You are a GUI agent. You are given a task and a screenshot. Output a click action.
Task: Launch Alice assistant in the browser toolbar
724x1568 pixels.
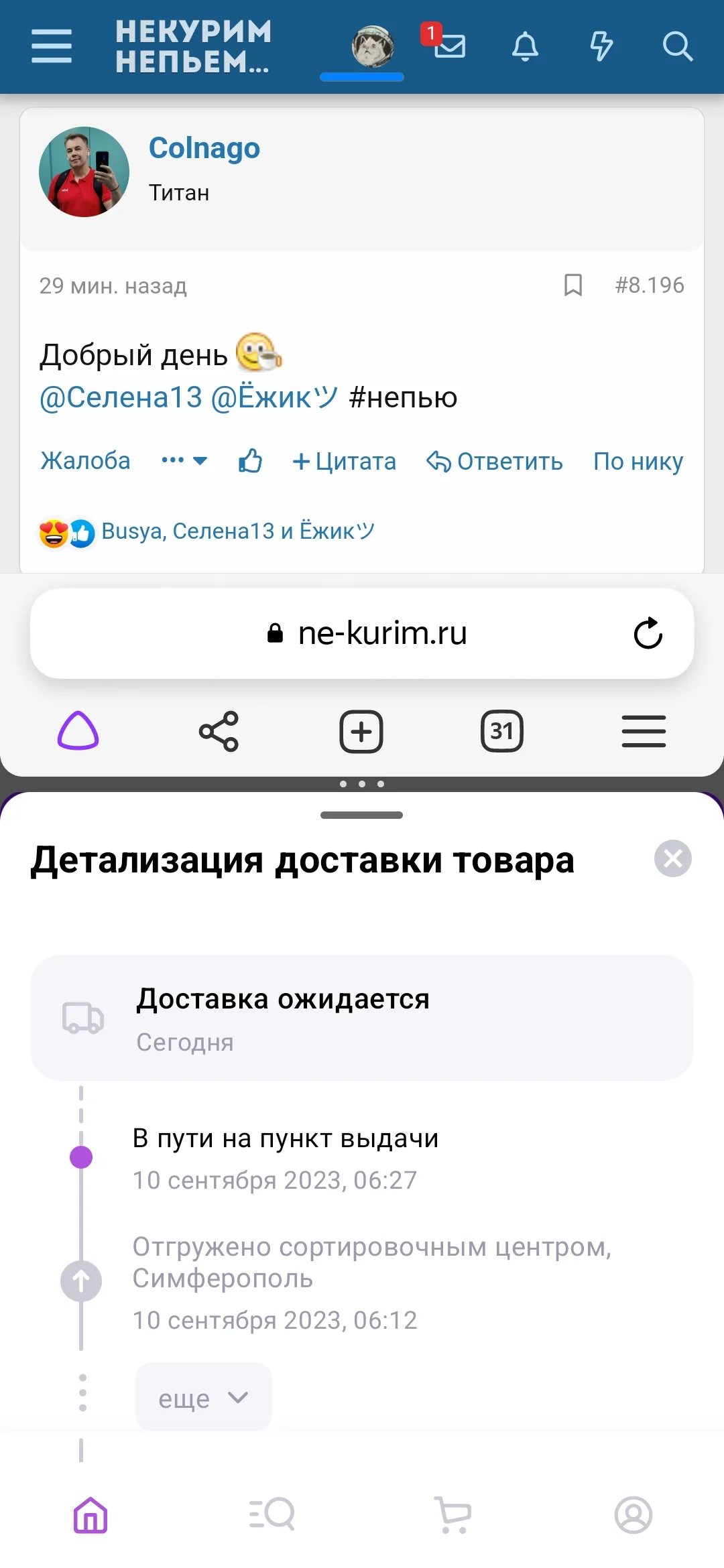(78, 732)
